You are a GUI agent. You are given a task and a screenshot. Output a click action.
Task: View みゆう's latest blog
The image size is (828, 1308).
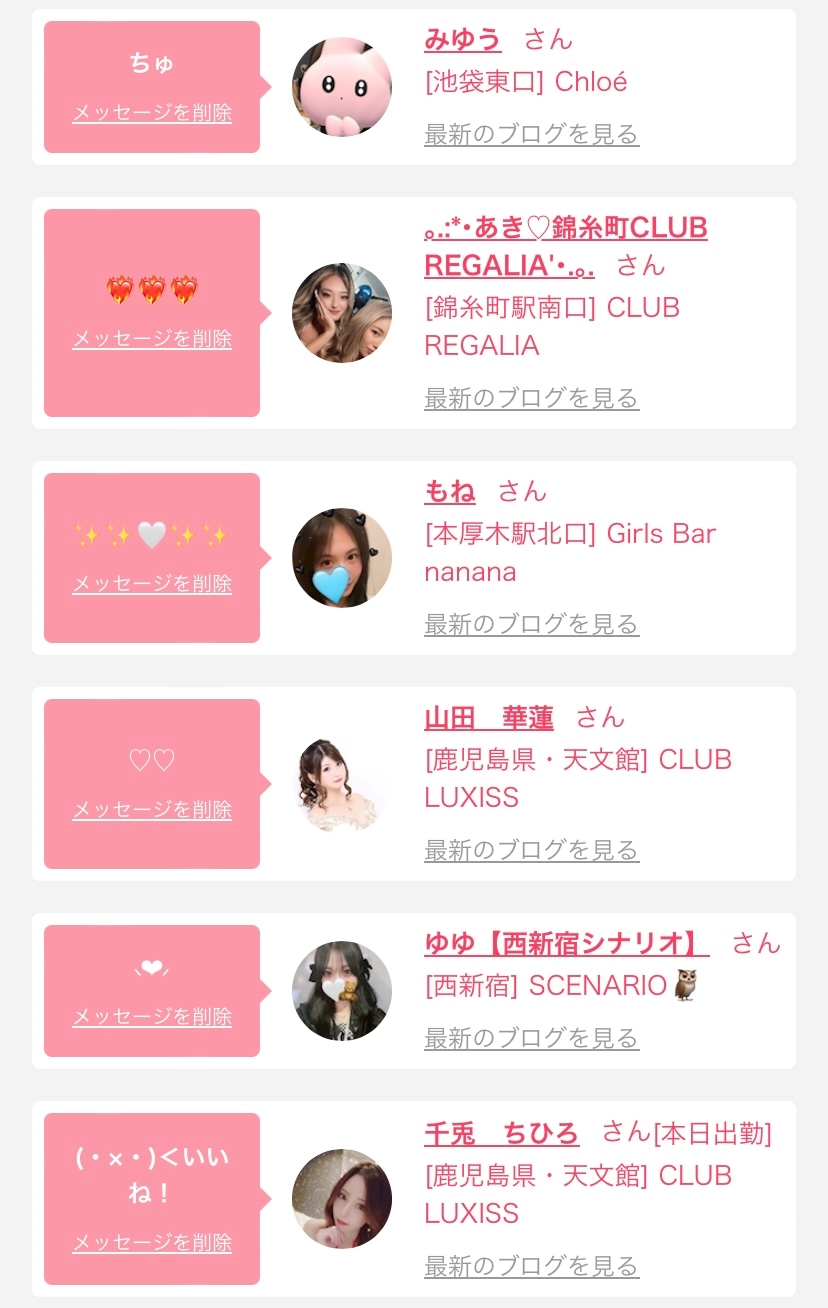point(531,134)
